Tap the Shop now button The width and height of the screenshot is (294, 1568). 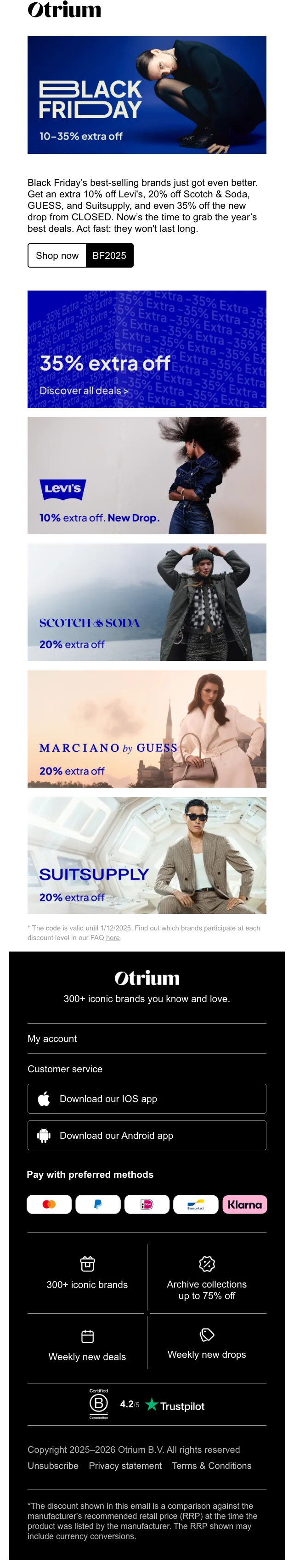(x=57, y=256)
